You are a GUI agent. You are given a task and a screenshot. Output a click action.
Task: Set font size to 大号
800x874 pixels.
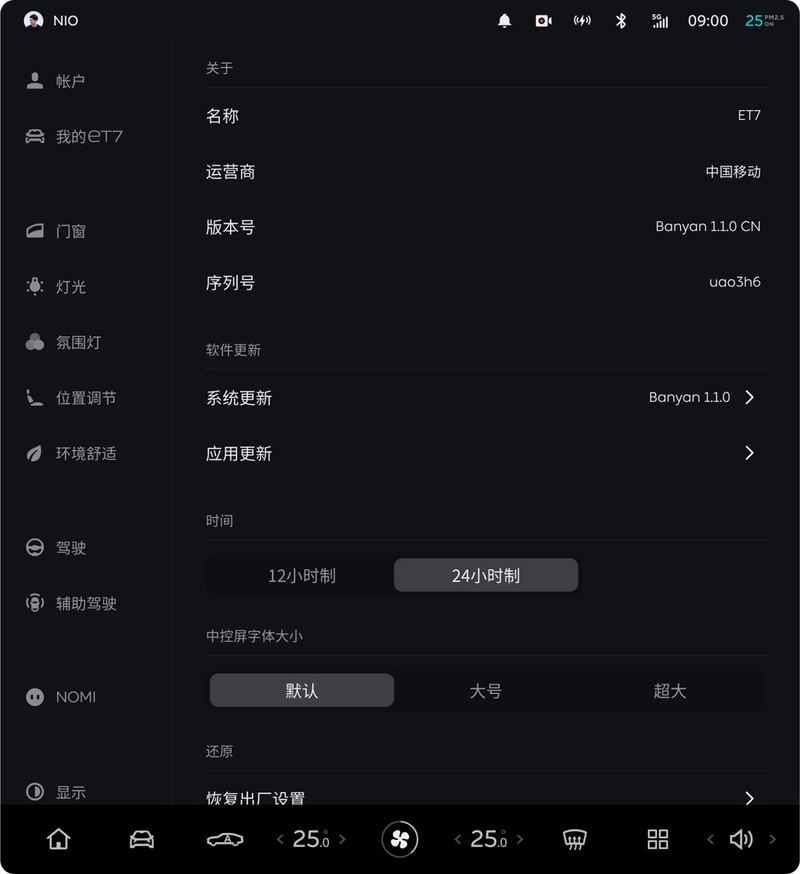coord(485,691)
